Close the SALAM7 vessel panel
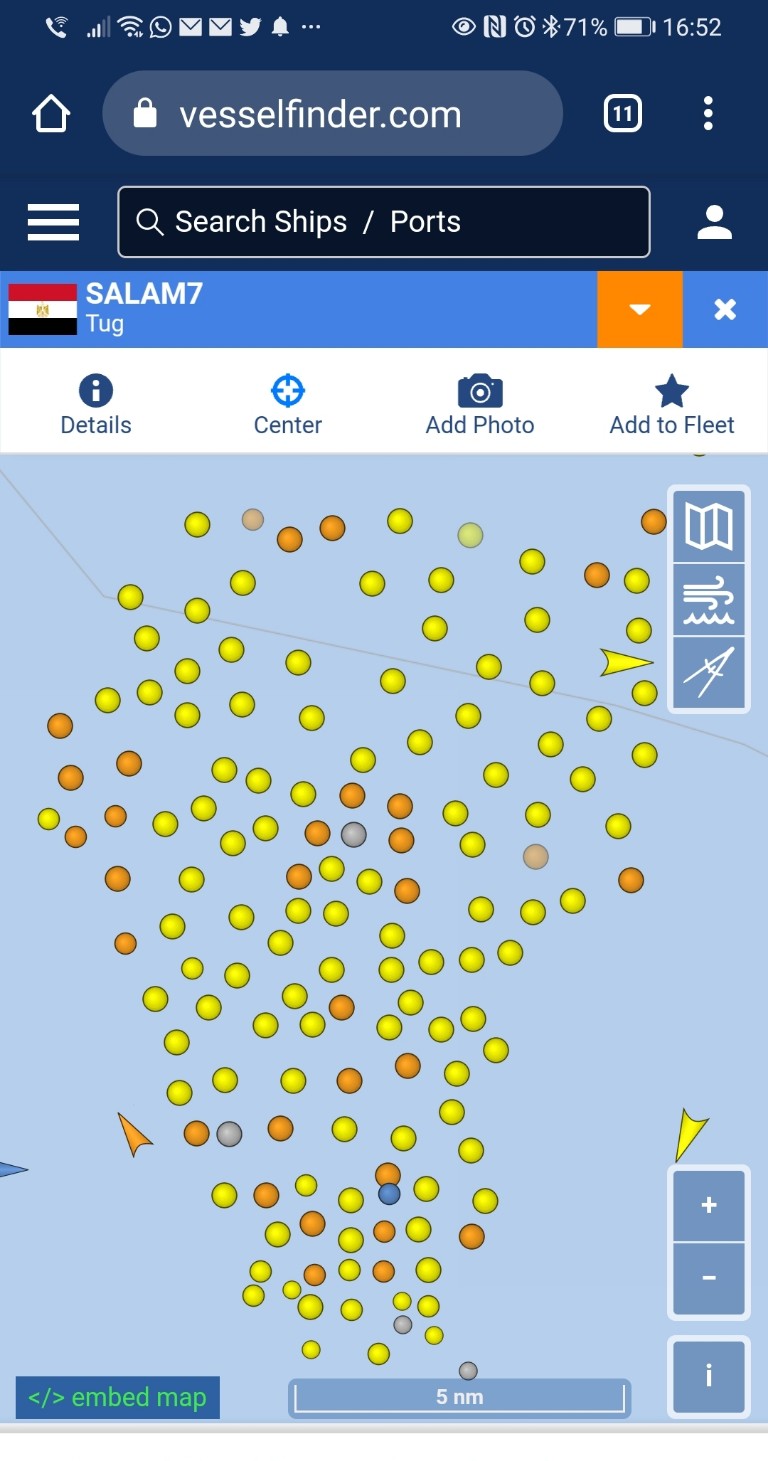This screenshot has width=768, height=1461. tap(725, 309)
